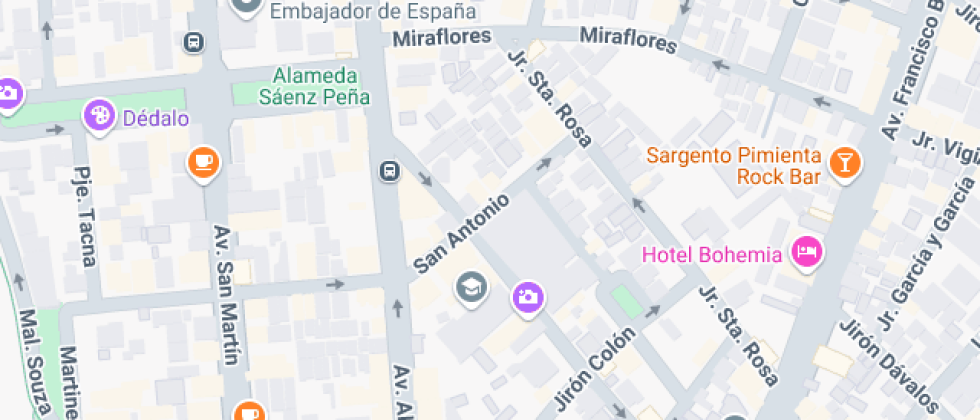
Task: Select bus stop below Alameda Sáenz Peña
Action: [x=387, y=171]
